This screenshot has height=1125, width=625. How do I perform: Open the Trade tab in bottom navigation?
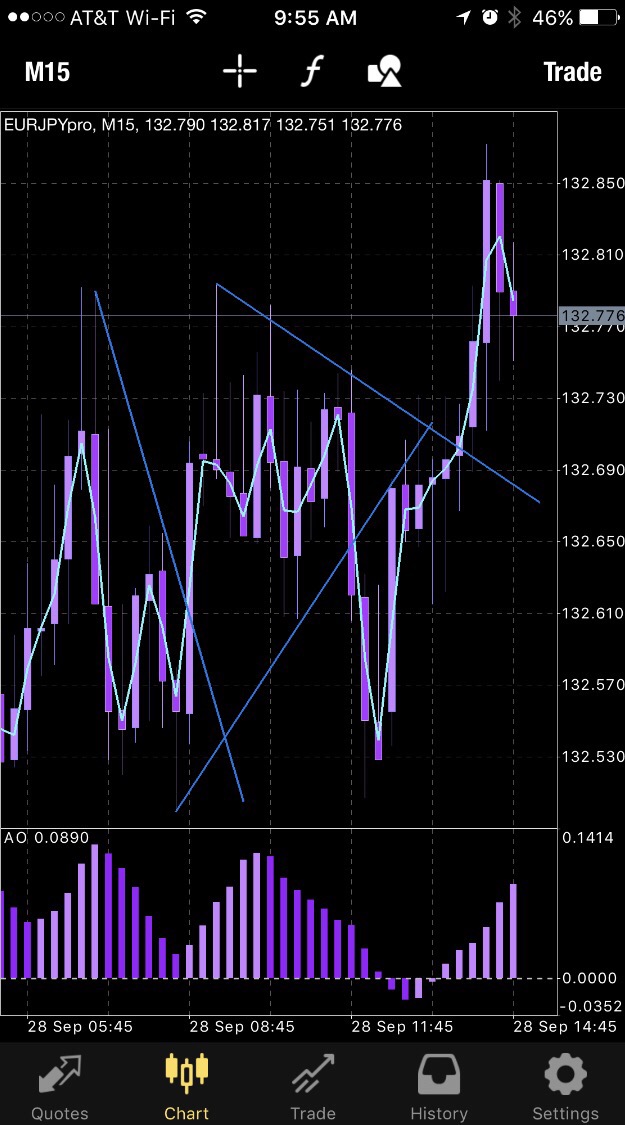pyautogui.click(x=312, y=1086)
